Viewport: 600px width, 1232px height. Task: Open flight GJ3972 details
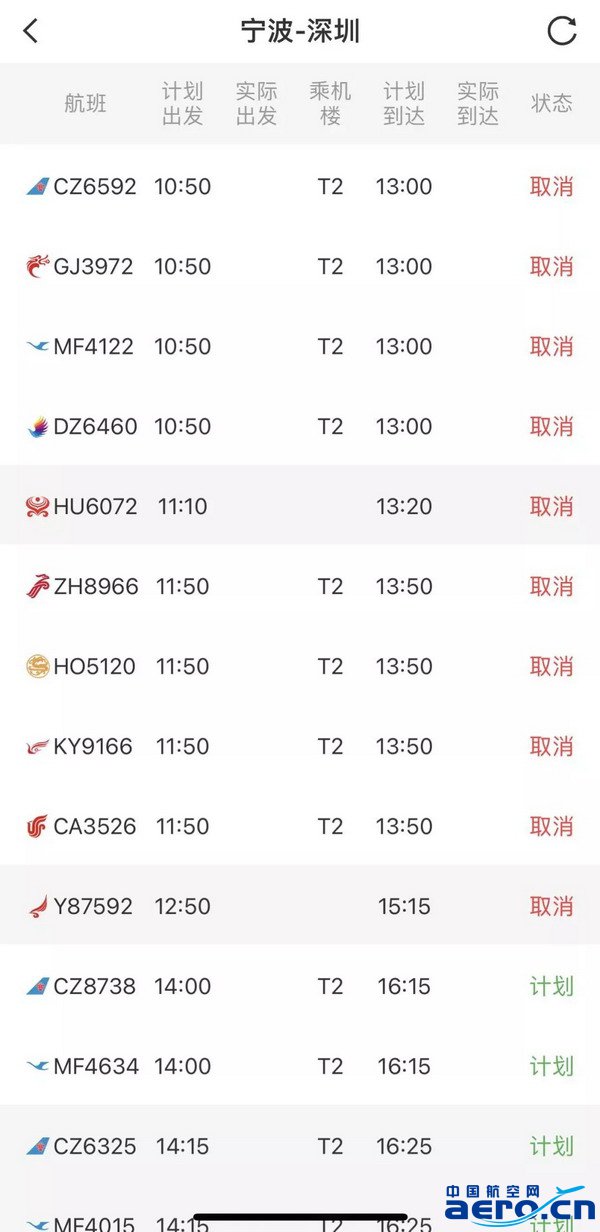click(x=300, y=266)
